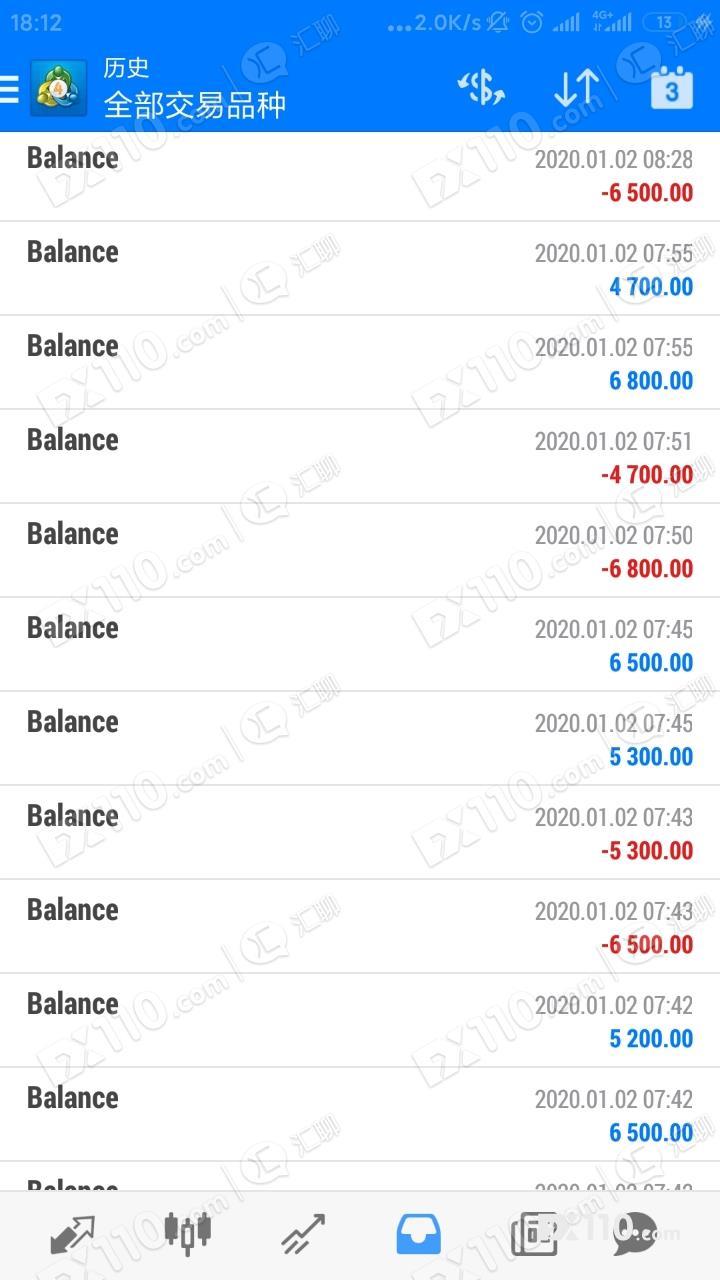Switch to the Quotes tab
The image size is (720, 1280).
(72, 1234)
